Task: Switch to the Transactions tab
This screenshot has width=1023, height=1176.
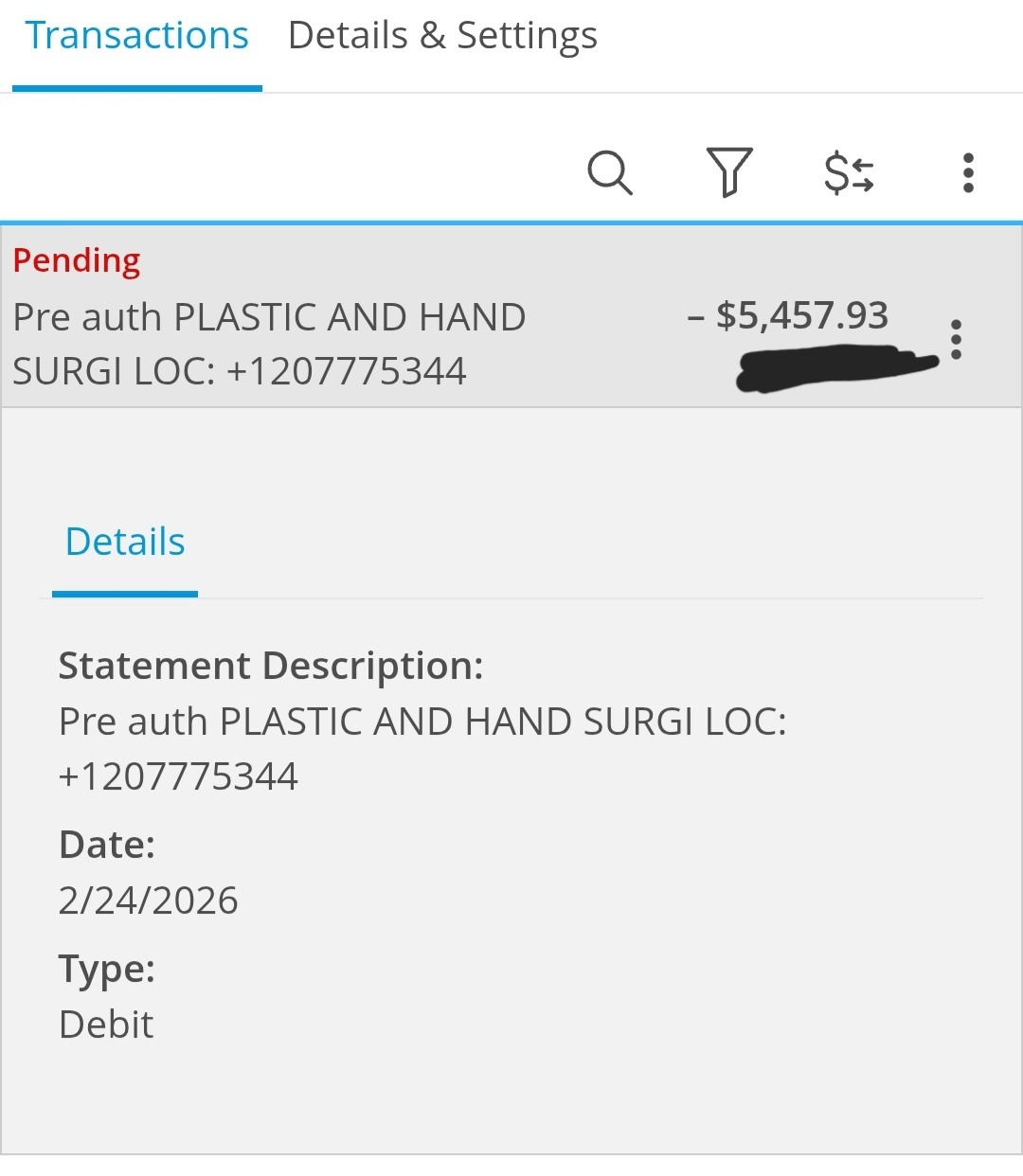Action: (136, 36)
